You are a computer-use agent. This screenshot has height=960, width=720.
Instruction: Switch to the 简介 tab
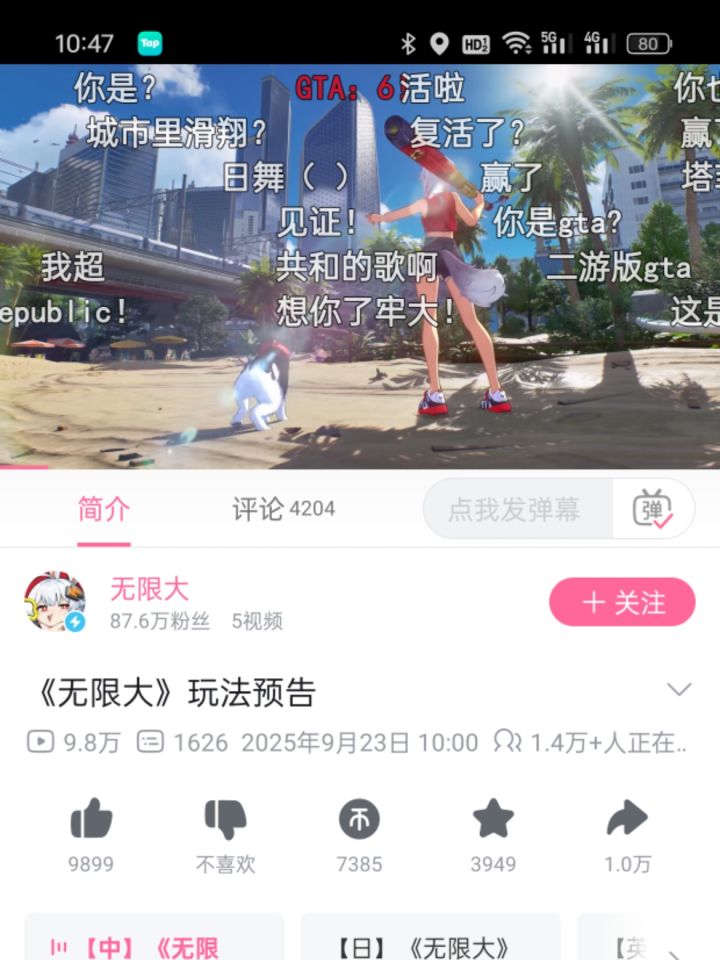[101, 509]
